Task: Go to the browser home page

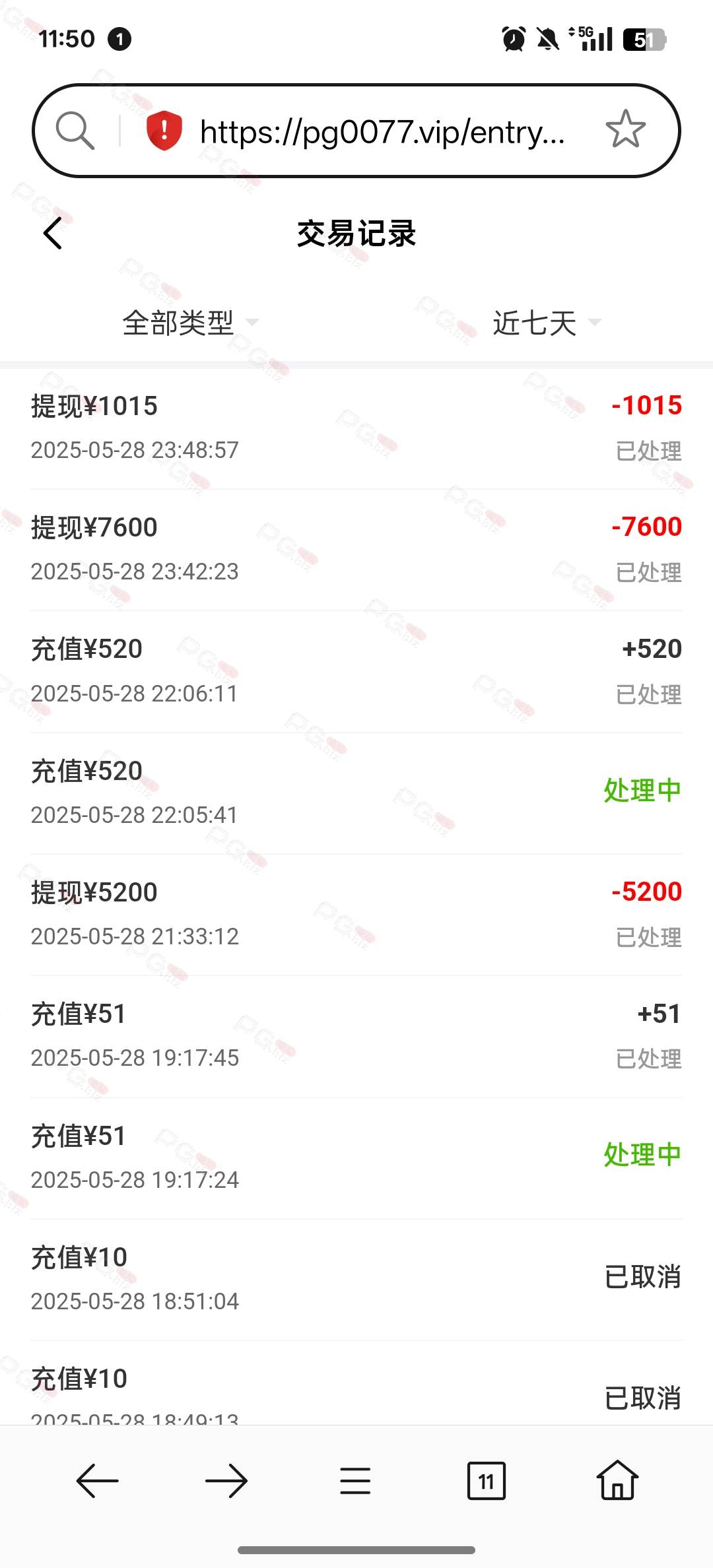Action: coord(617,1480)
